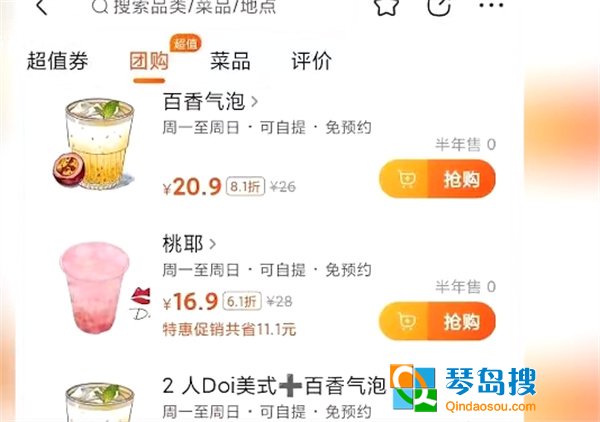Add 桃耶 to the cart
Viewport: 600px width, 422px height.
click(408, 321)
